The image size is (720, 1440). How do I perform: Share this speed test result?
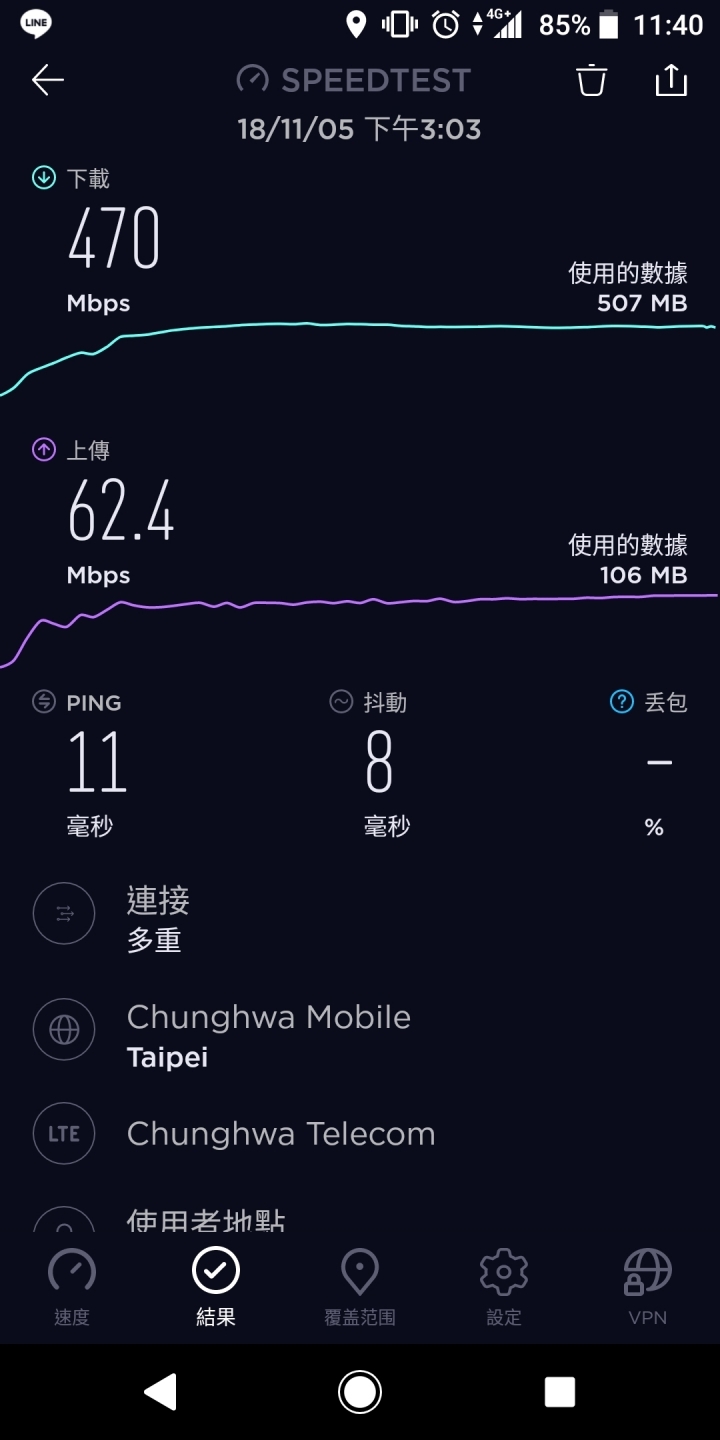[671, 80]
